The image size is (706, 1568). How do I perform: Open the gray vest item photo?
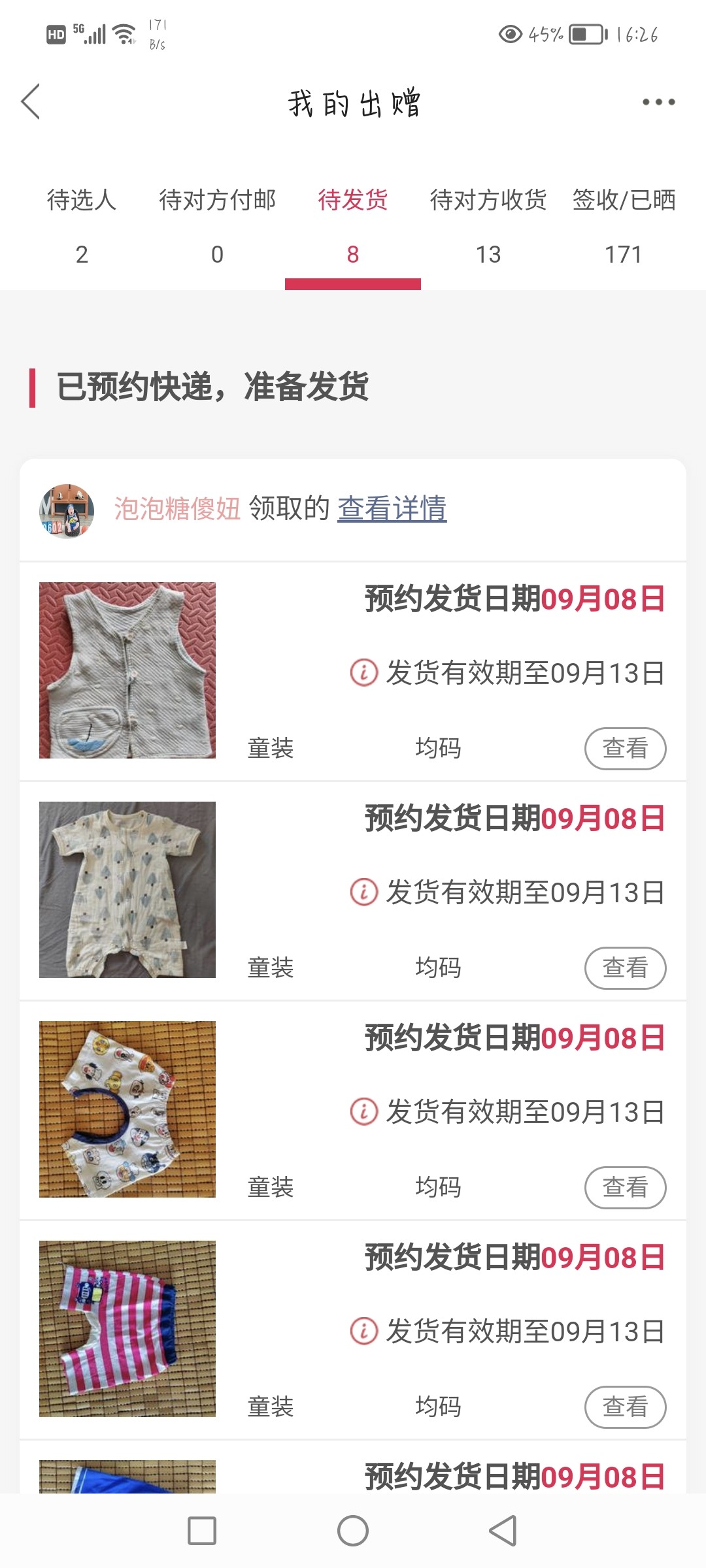[x=127, y=670]
